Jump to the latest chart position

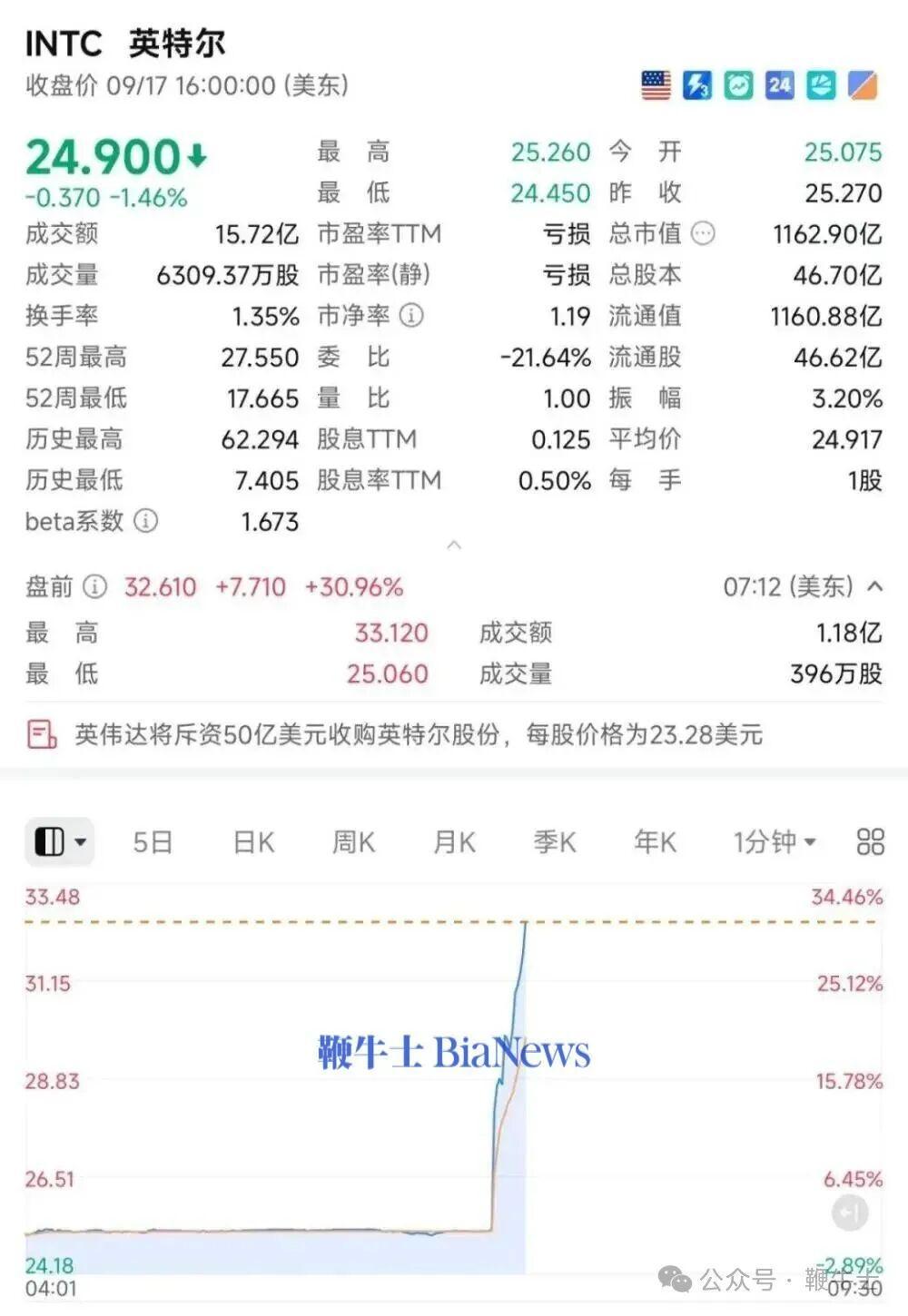[850, 1213]
